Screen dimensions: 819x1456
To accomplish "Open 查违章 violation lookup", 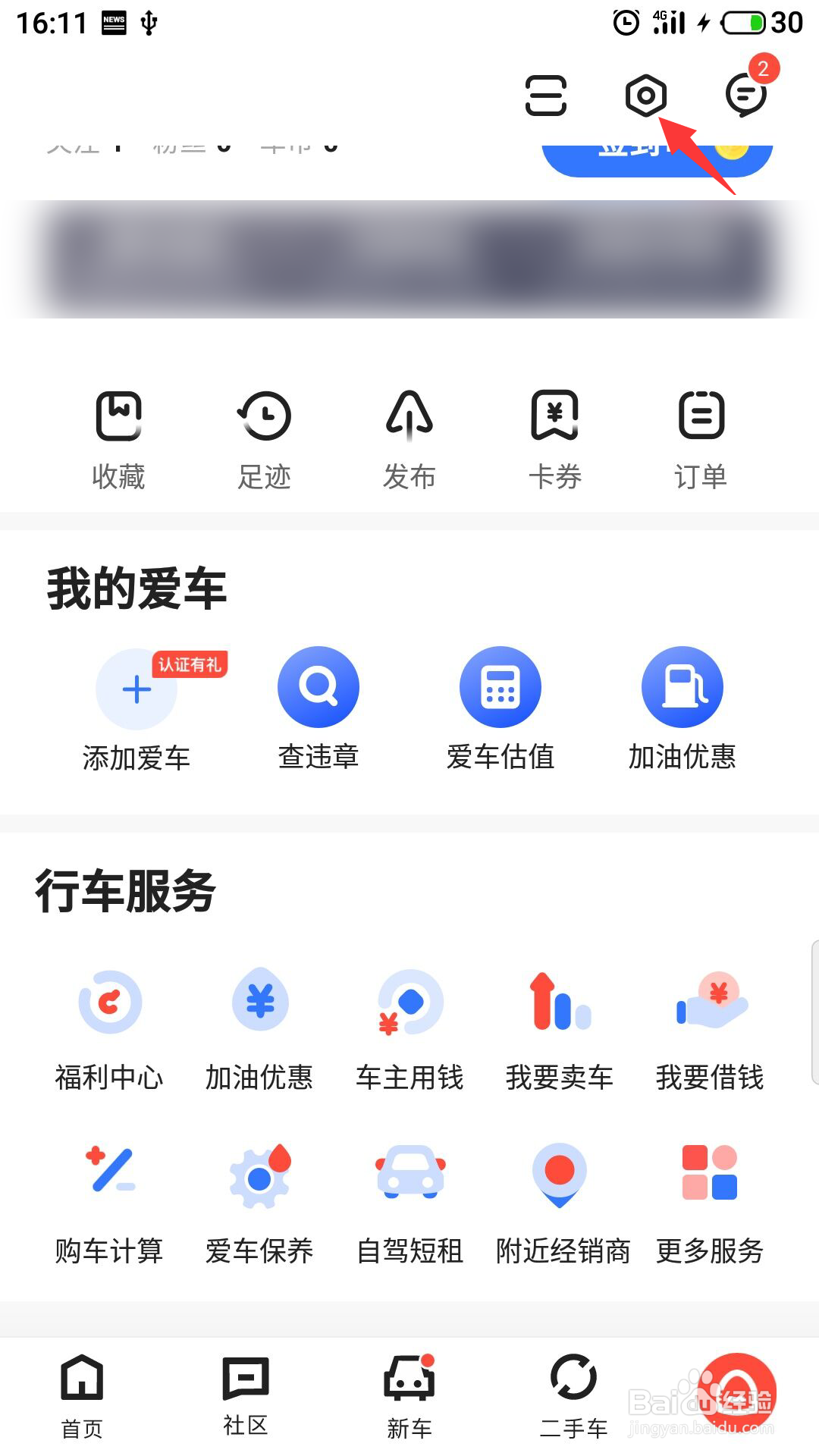I will 318,709.
